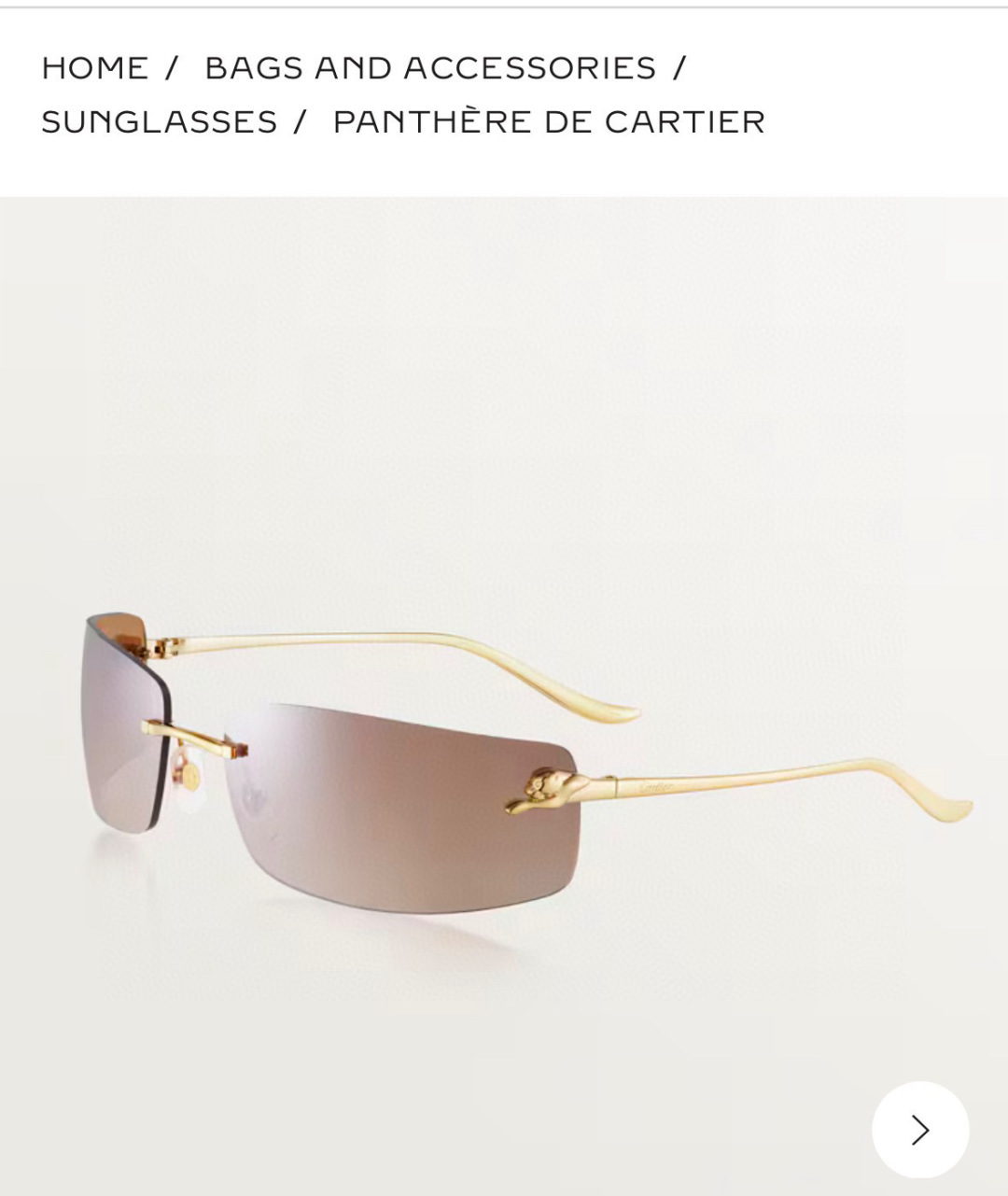The height and width of the screenshot is (1196, 1008).
Task: Open the Sunglasses breadcrumb category
Action: [160, 121]
